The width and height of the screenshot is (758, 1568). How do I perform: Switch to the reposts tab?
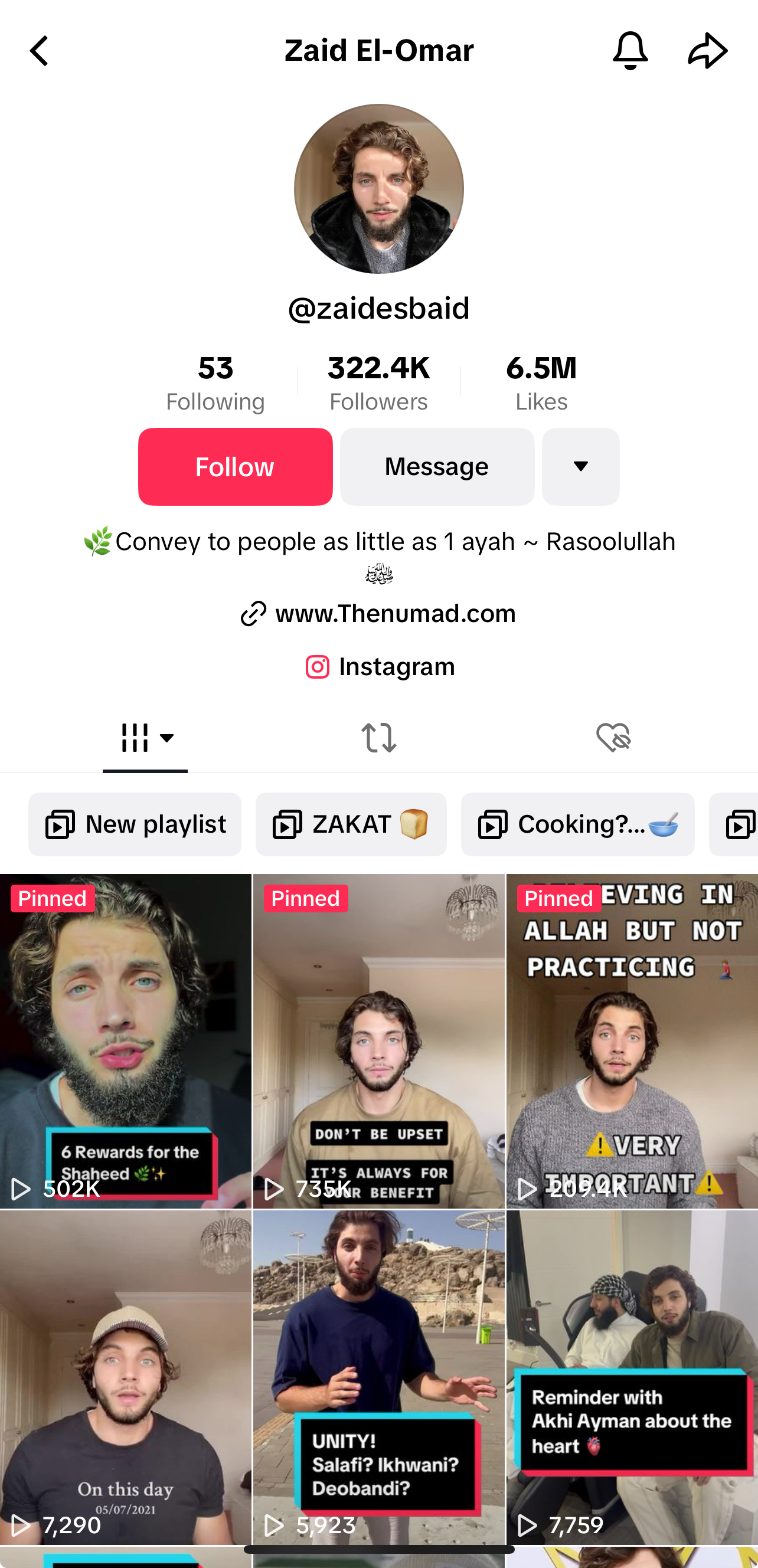pyautogui.click(x=378, y=738)
